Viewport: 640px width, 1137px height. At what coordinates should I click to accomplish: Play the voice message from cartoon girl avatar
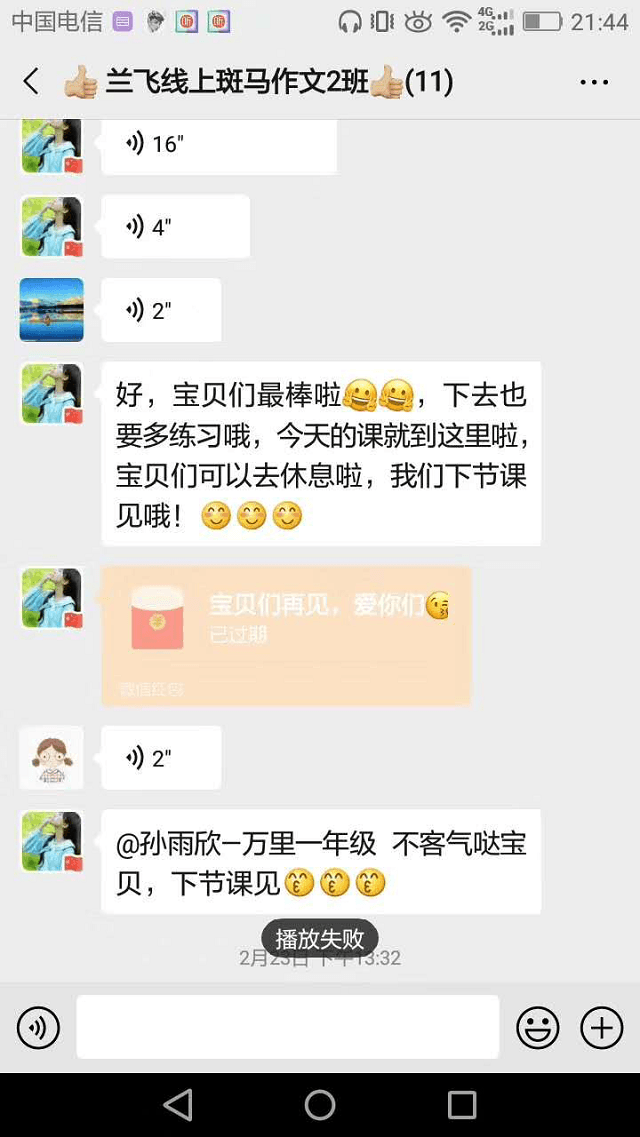[161, 758]
